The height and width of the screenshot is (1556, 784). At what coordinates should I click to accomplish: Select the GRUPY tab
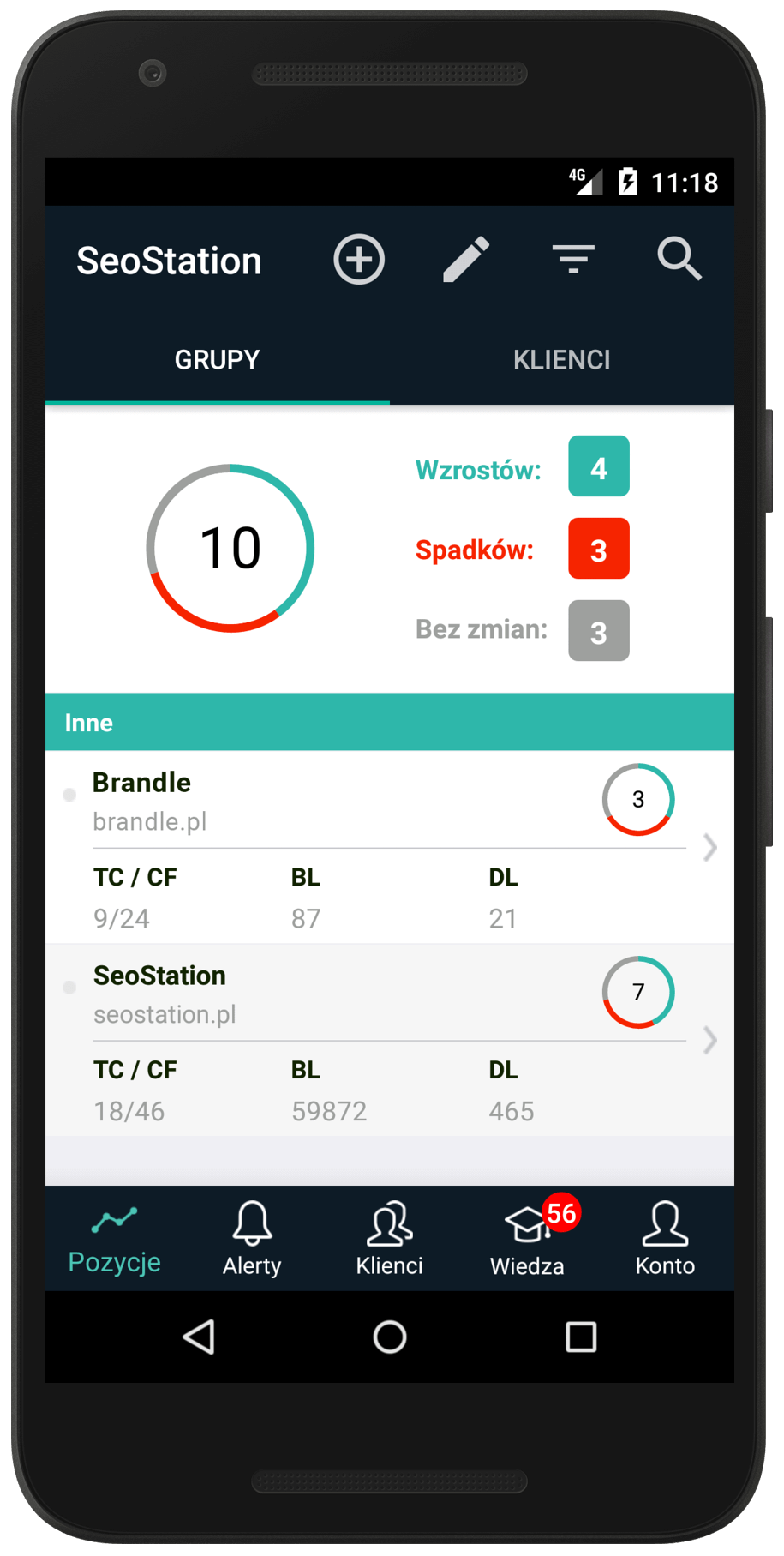coord(217,360)
